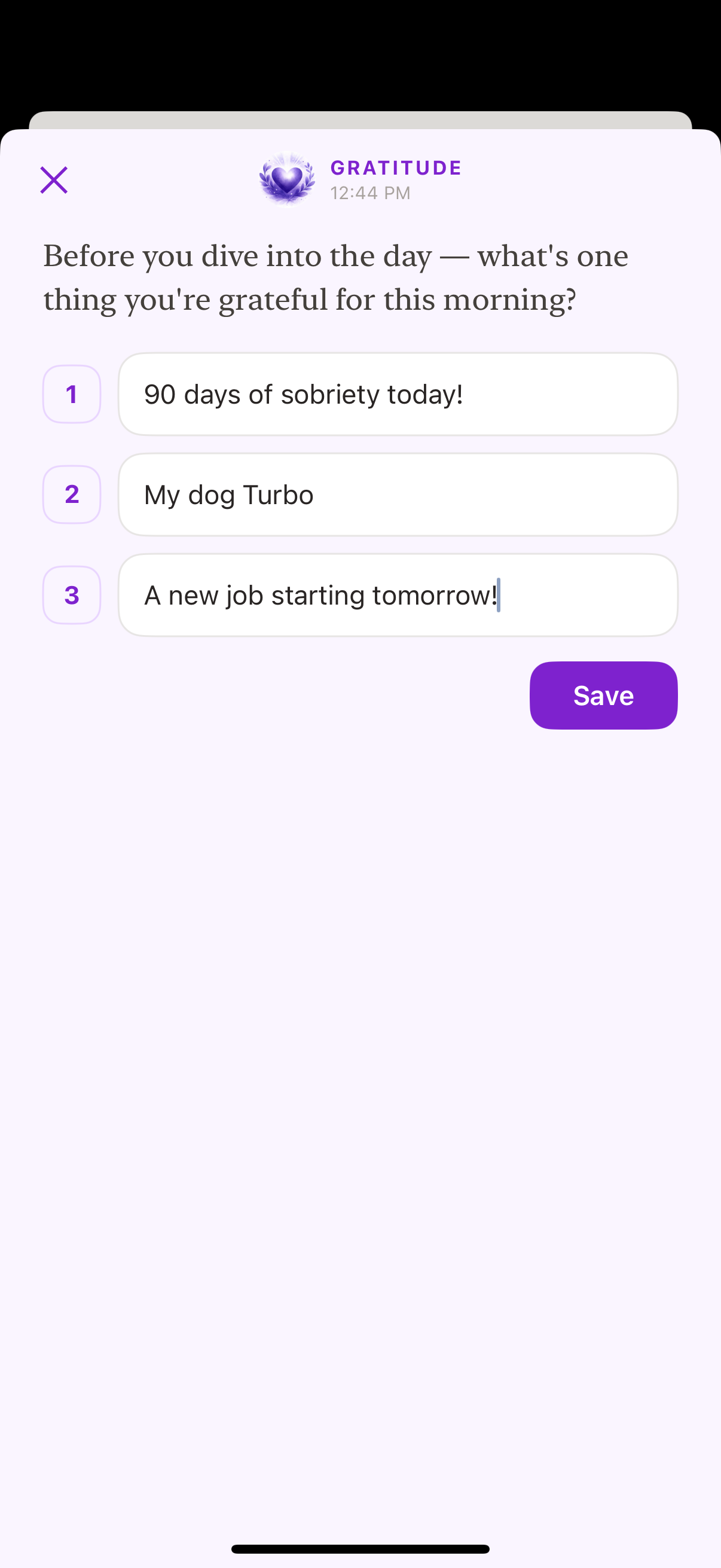The width and height of the screenshot is (721, 1568).
Task: Close the gratitude entry with the X
Action: (x=54, y=179)
